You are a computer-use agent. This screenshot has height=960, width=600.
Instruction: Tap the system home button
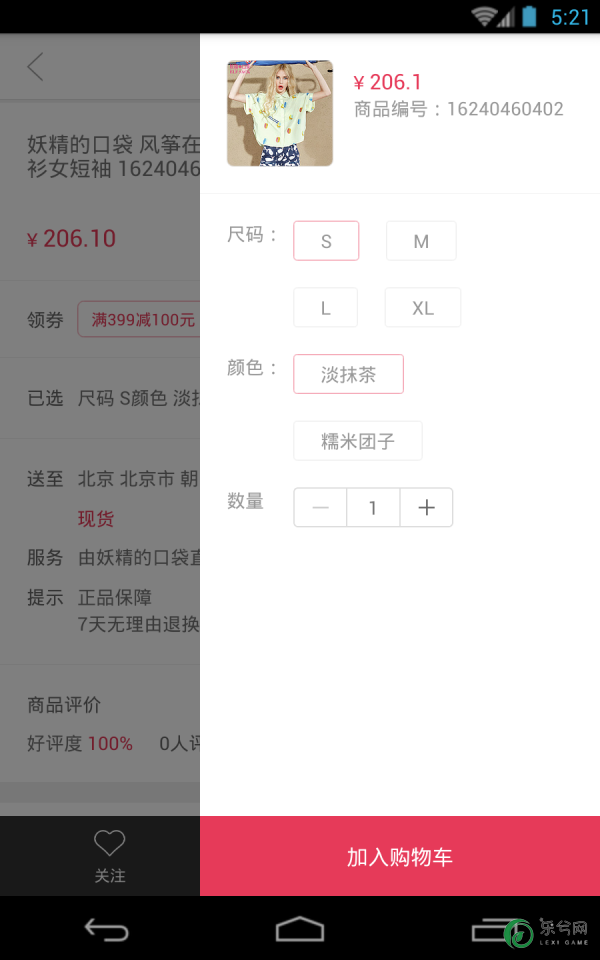299,929
